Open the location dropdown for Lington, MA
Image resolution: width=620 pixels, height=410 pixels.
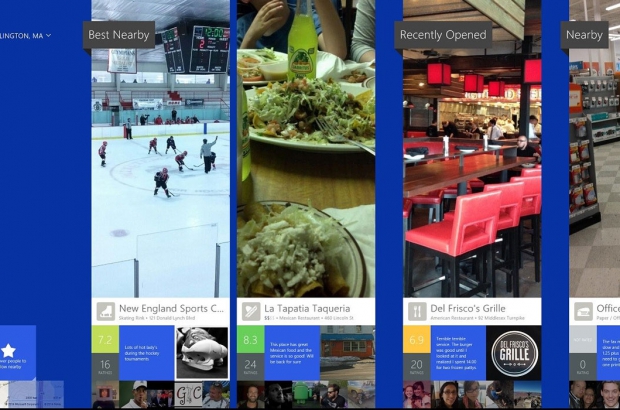[x=30, y=36]
